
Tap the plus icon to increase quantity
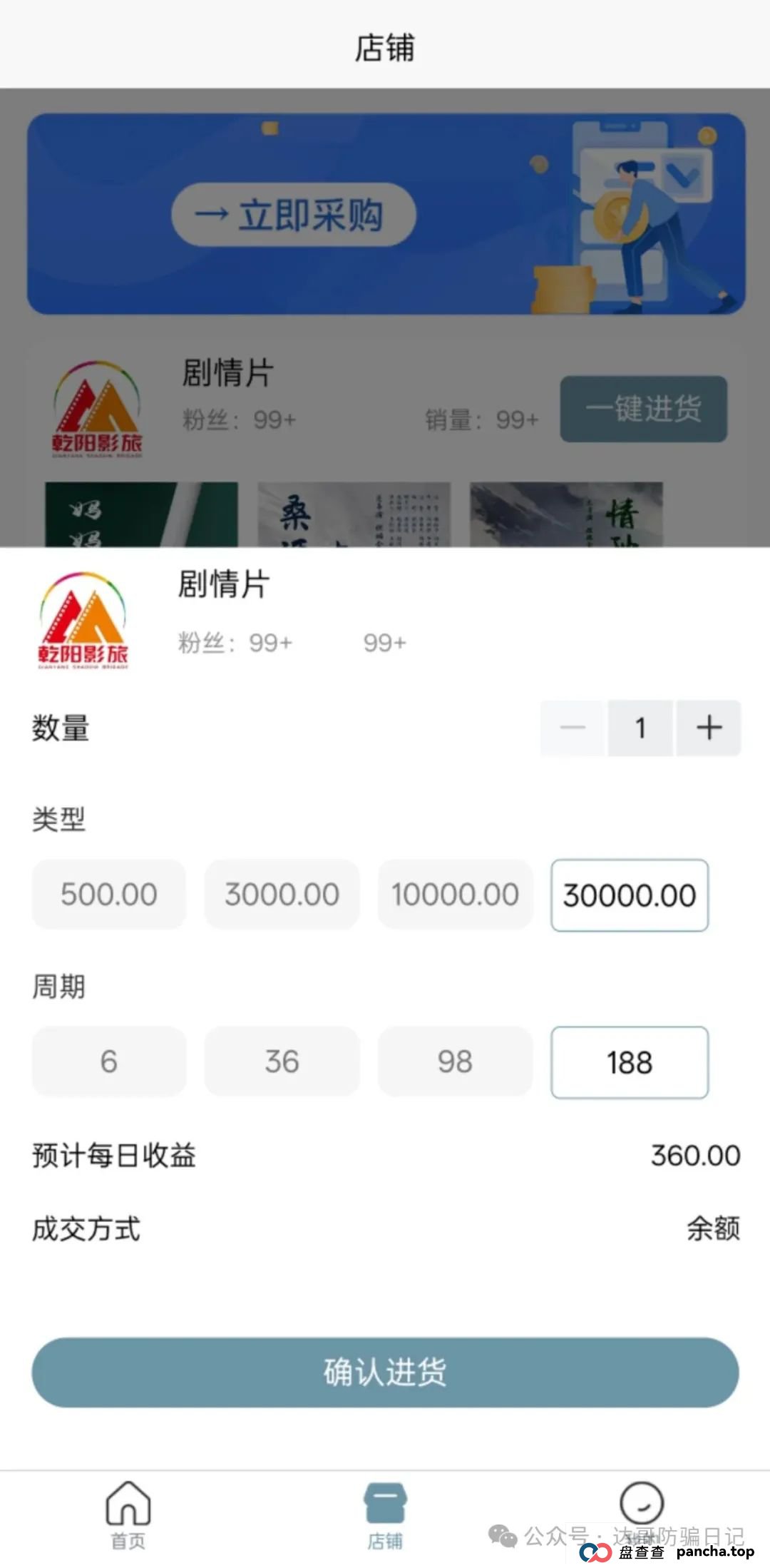[709, 727]
